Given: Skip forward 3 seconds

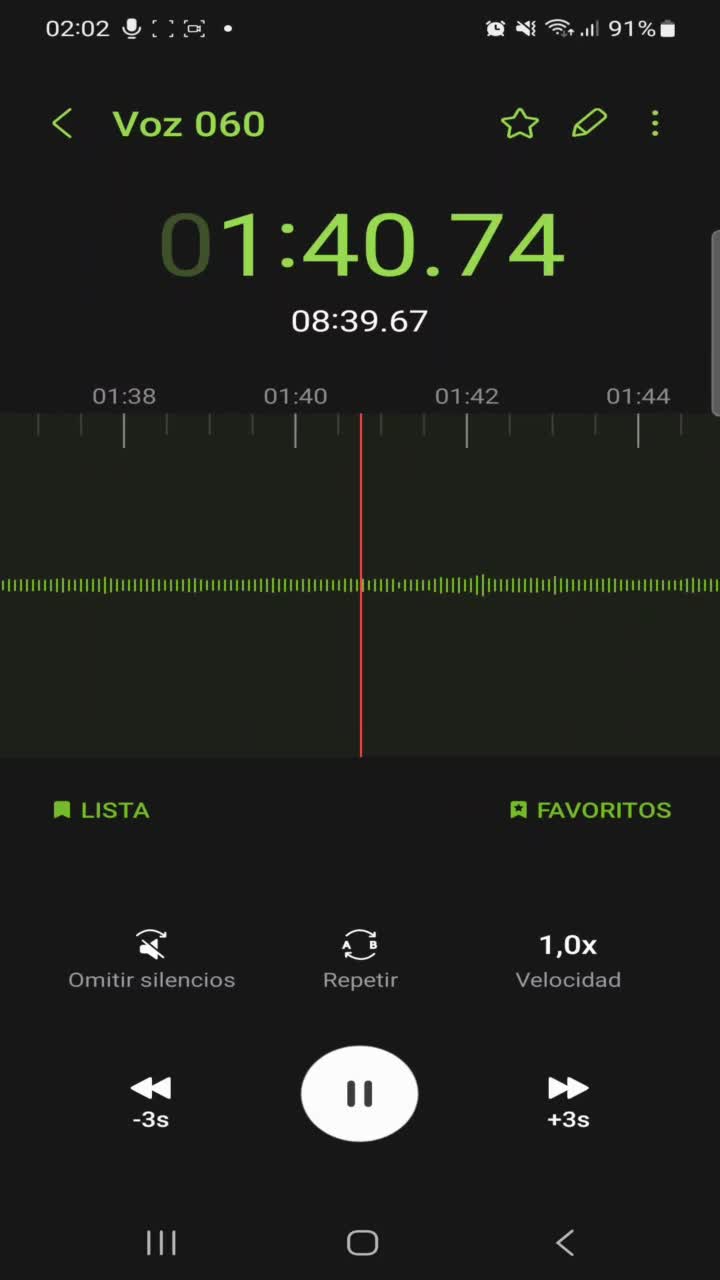Looking at the screenshot, I should click(568, 1100).
